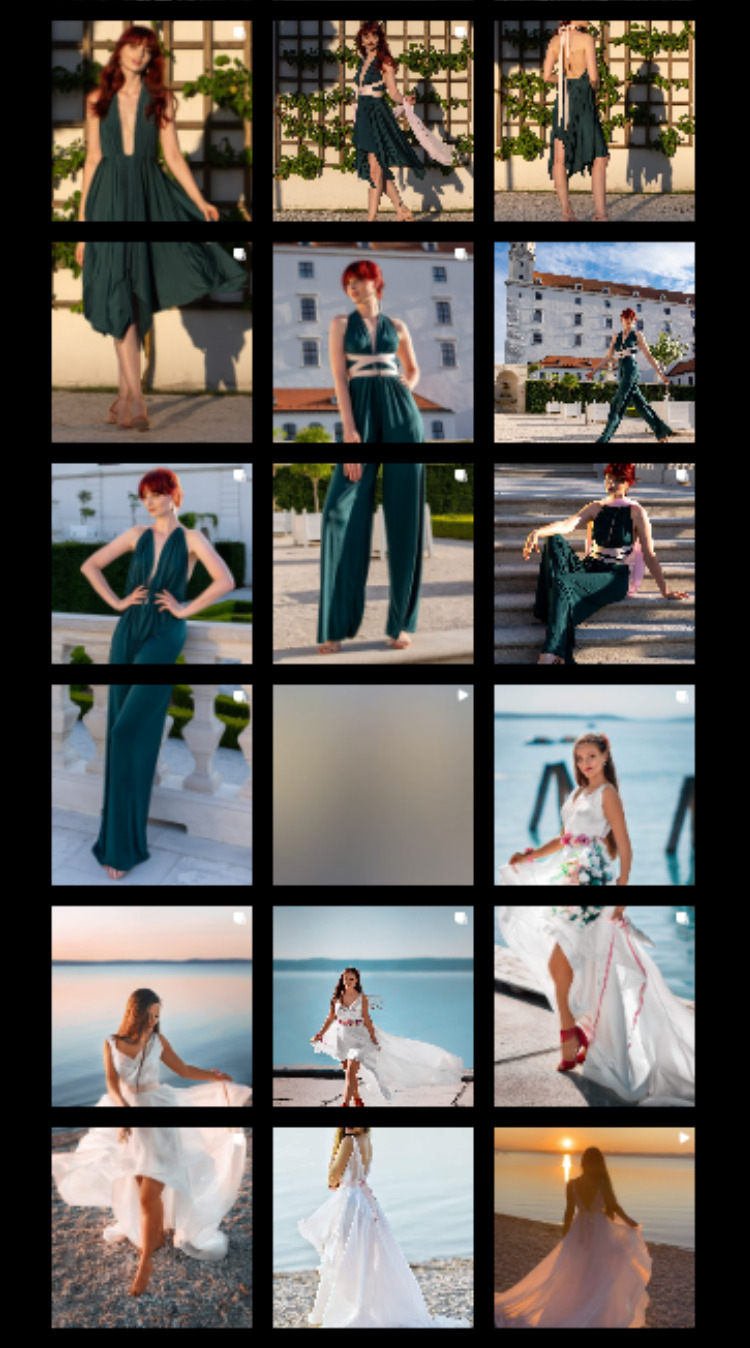Open post of model walking below castle
The width and height of the screenshot is (750, 1348).
(x=594, y=342)
